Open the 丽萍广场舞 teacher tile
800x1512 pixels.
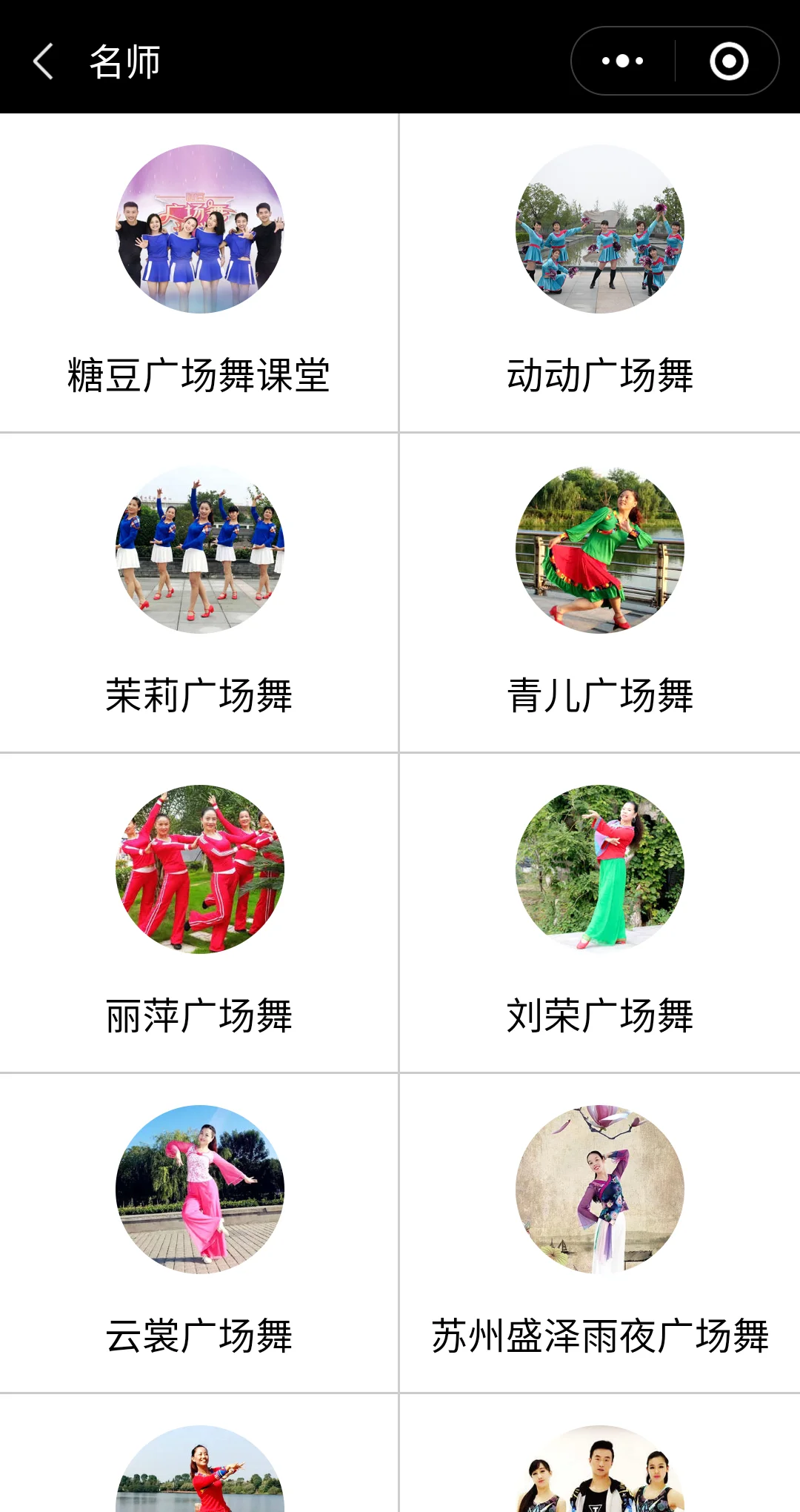(199, 913)
